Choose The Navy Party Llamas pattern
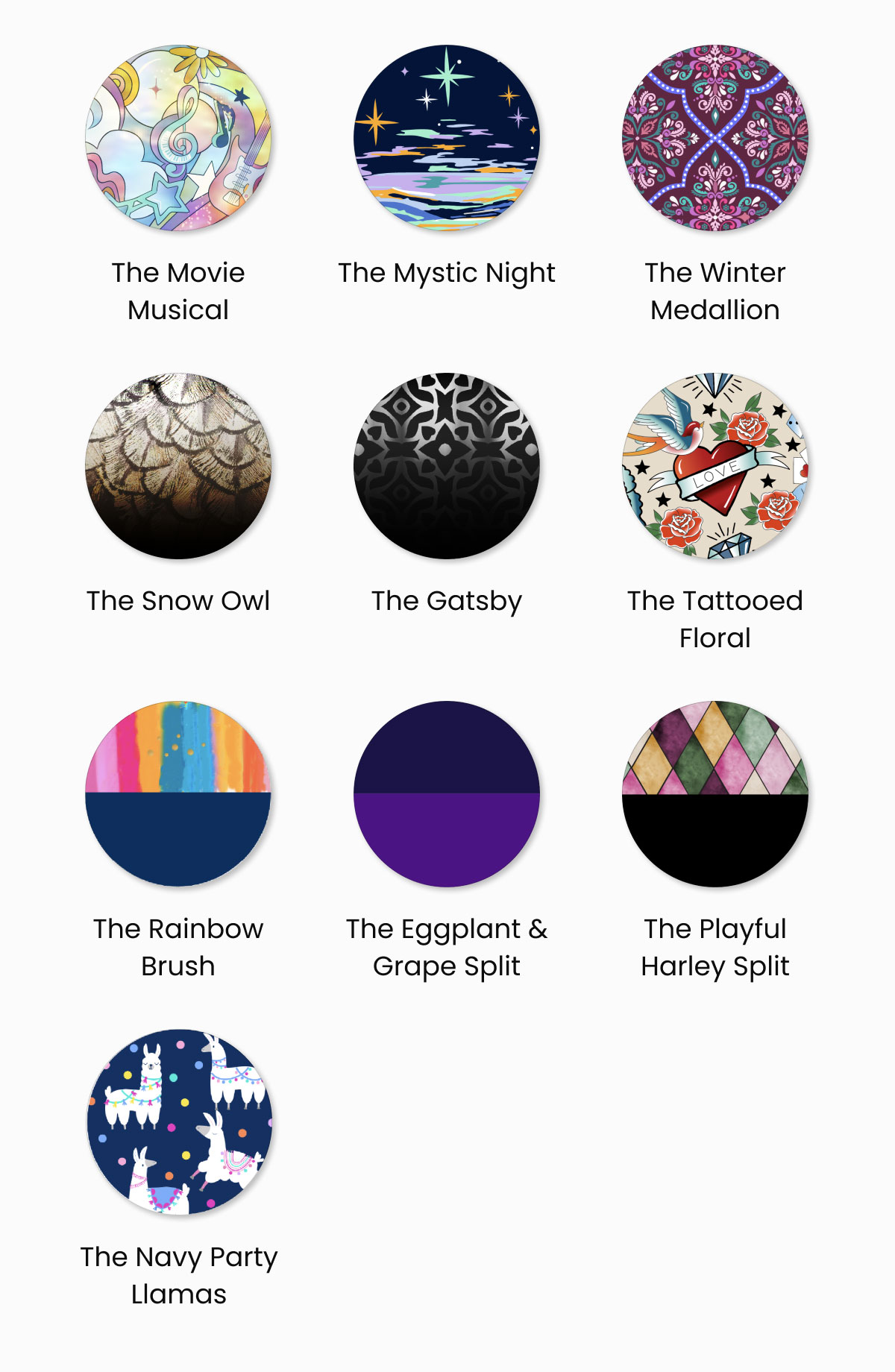The image size is (895, 1372). click(x=178, y=1122)
